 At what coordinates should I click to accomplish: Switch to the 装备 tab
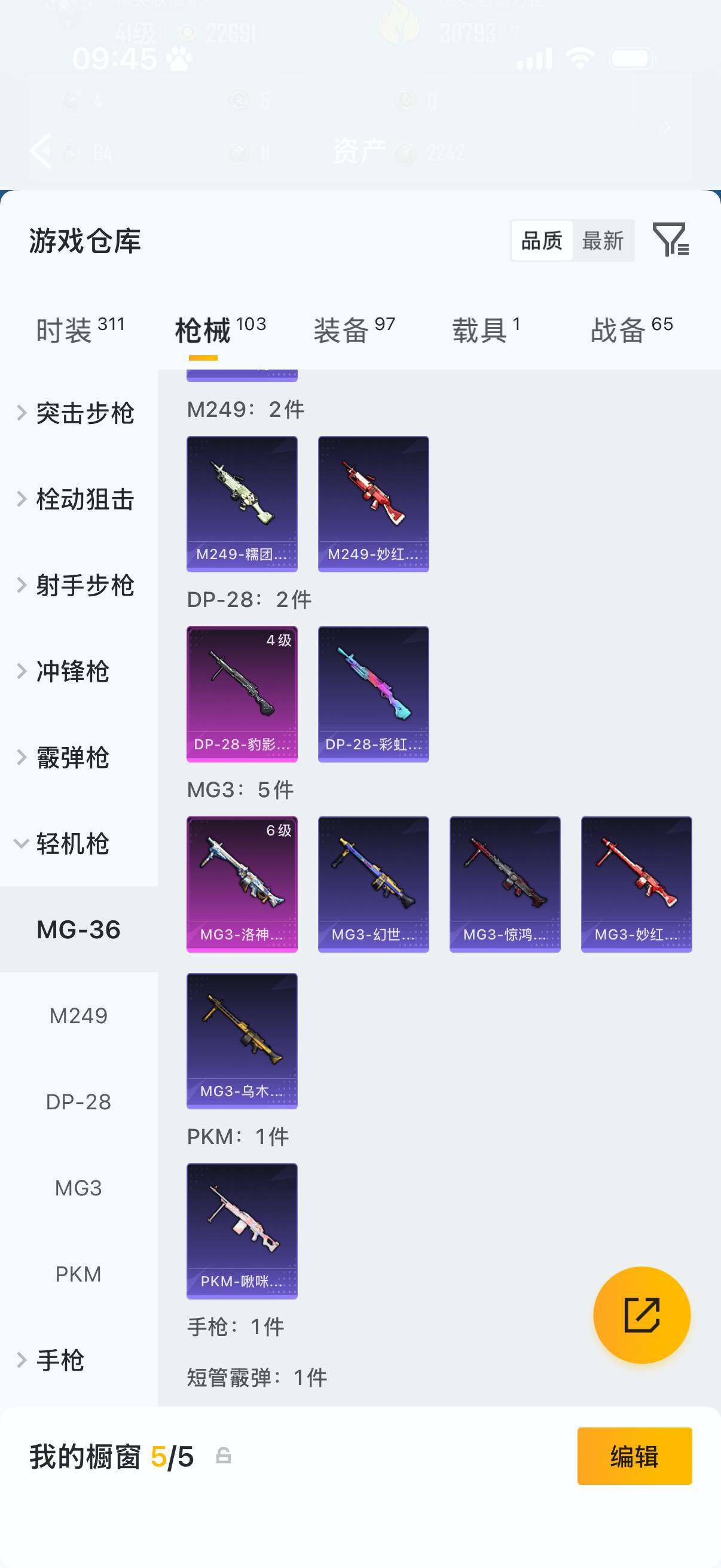click(x=354, y=330)
